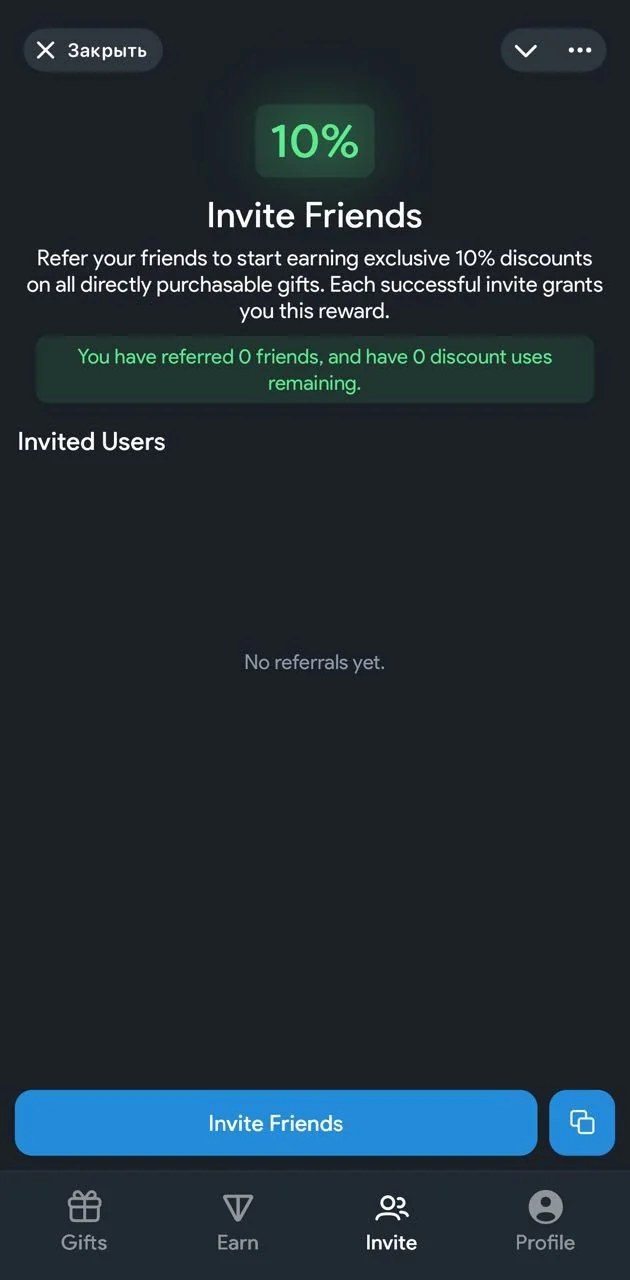Image resolution: width=630 pixels, height=1280 pixels.
Task: Go to the Profile tab
Action: [545, 1221]
